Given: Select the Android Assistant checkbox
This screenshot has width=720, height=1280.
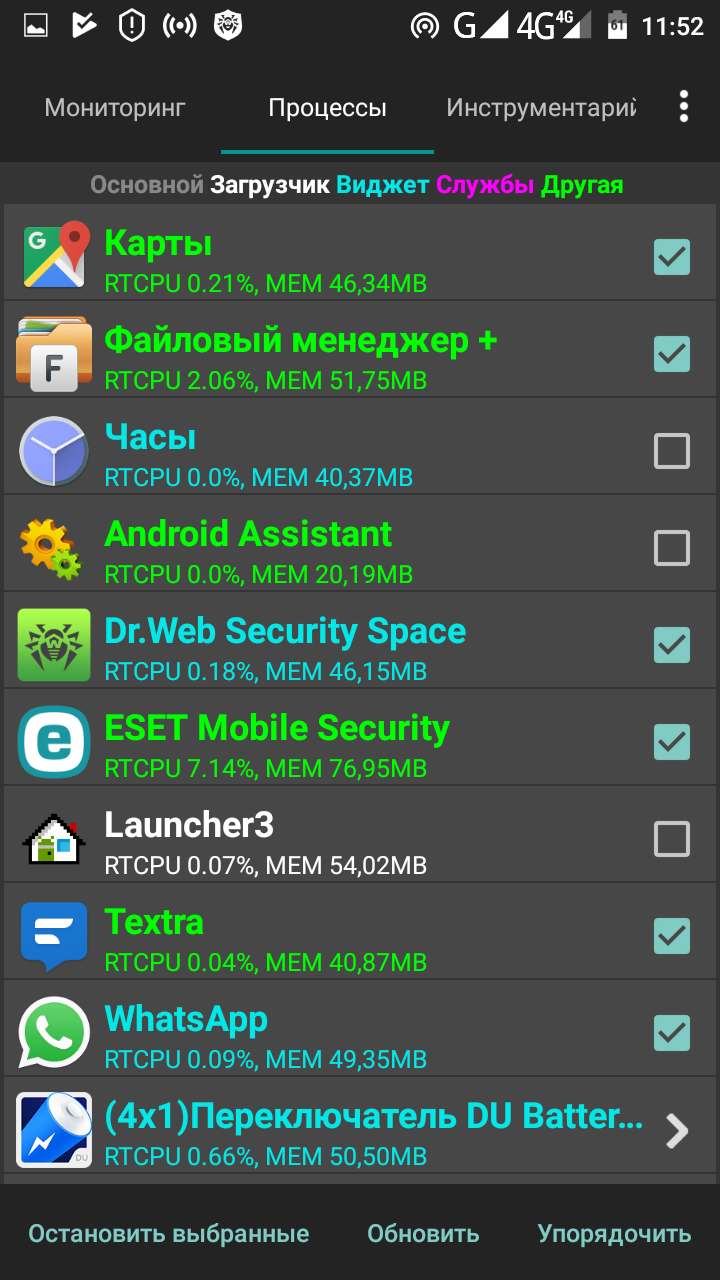Looking at the screenshot, I should click(x=671, y=548).
